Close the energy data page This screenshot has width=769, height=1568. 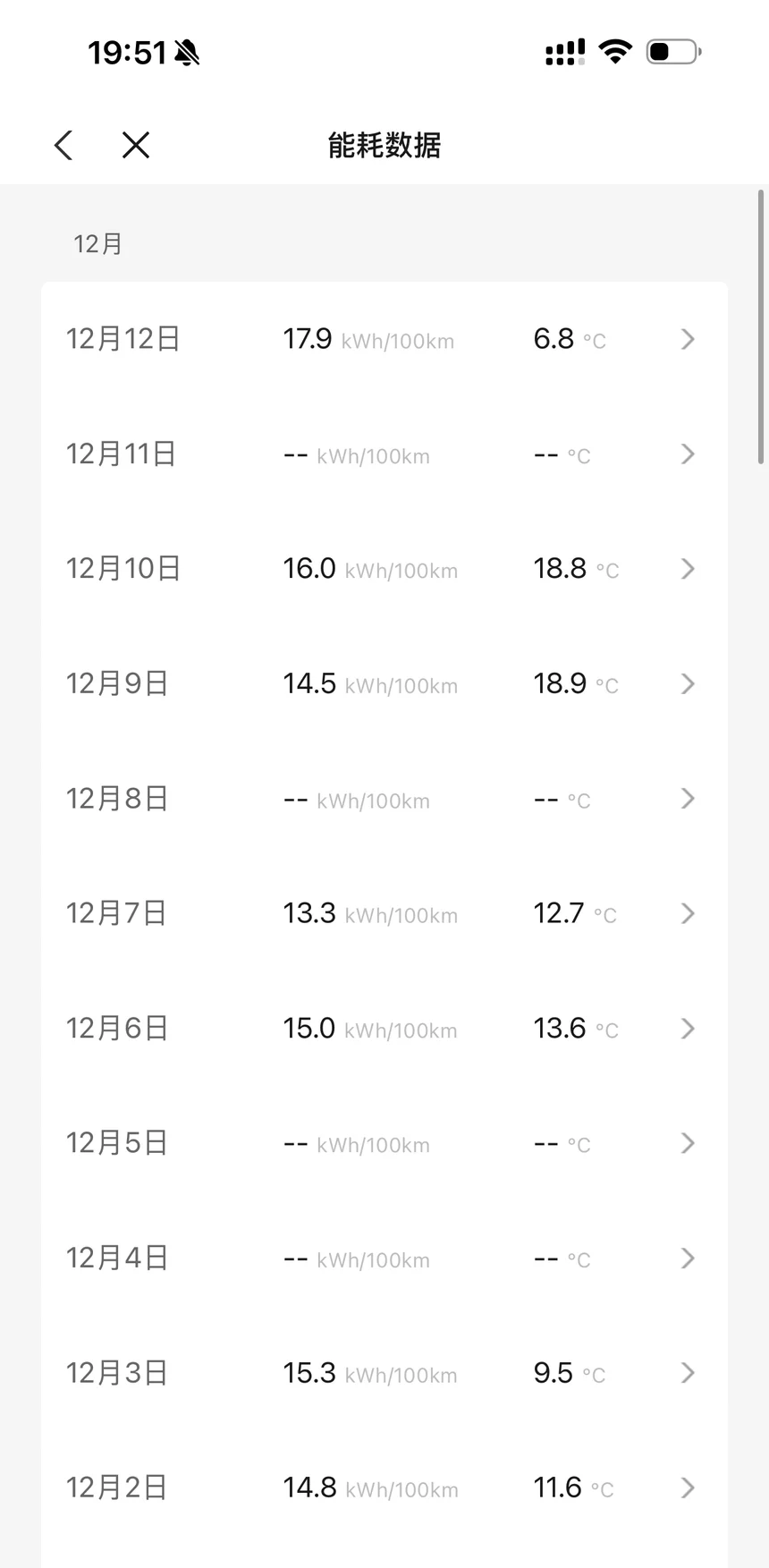coord(136,145)
